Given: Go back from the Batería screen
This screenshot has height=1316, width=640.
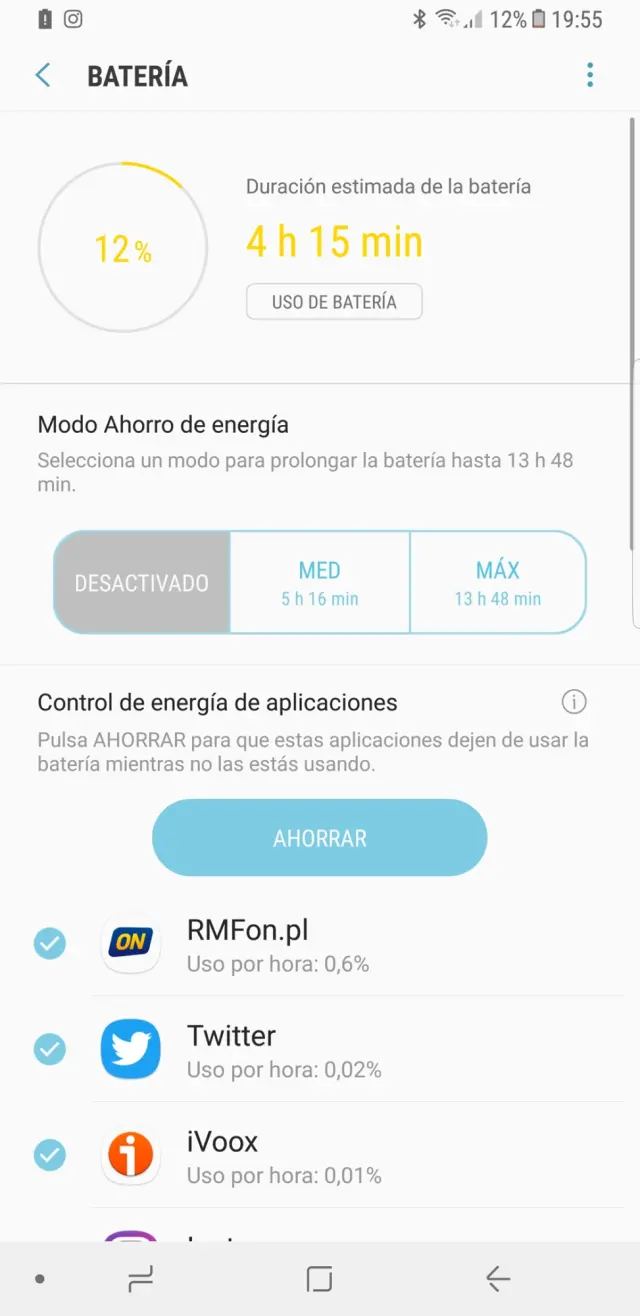Looking at the screenshot, I should point(43,76).
